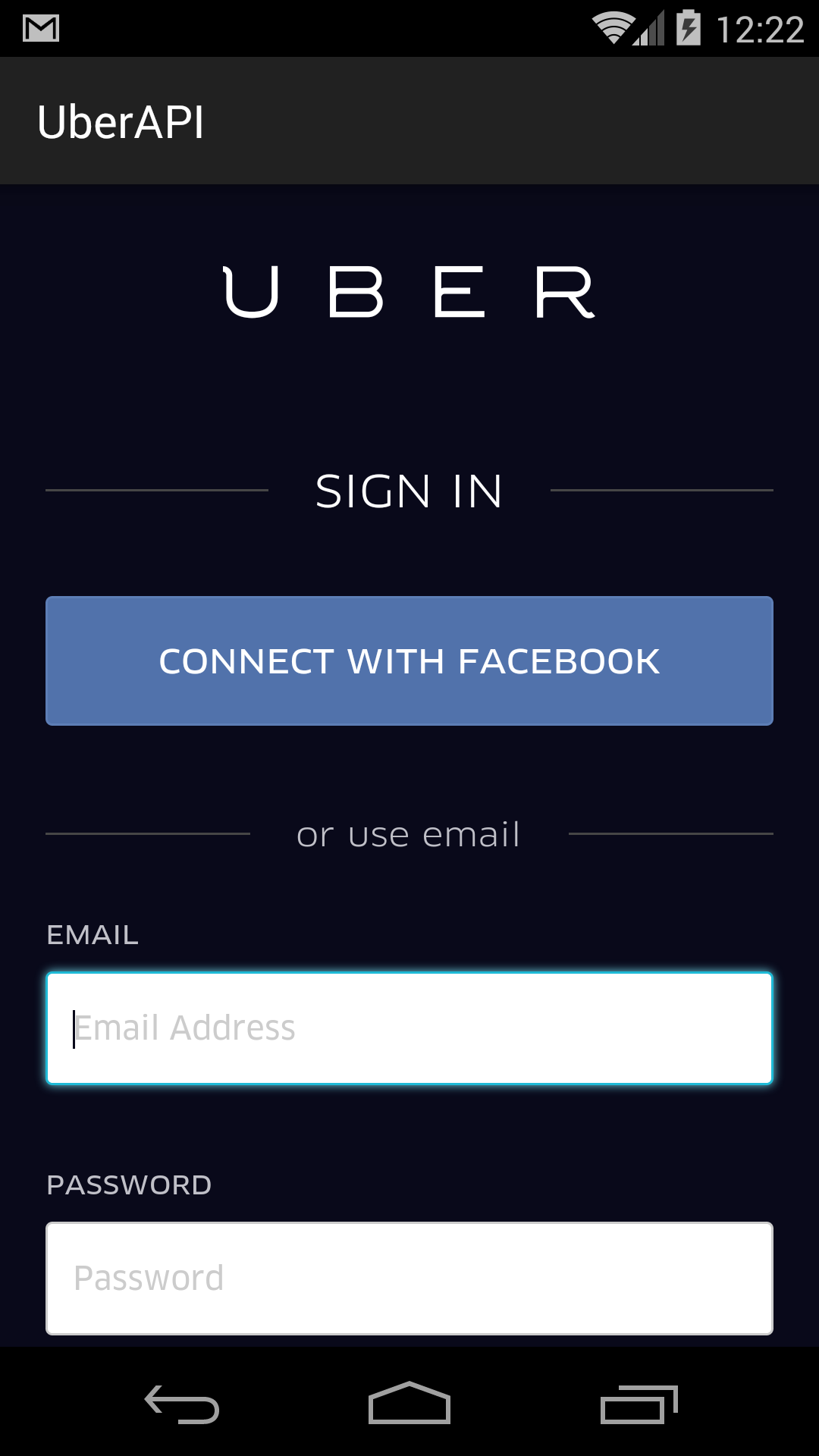Open recent apps from navigation bar
Viewport: 819px width, 1456px height.
pos(639,1404)
